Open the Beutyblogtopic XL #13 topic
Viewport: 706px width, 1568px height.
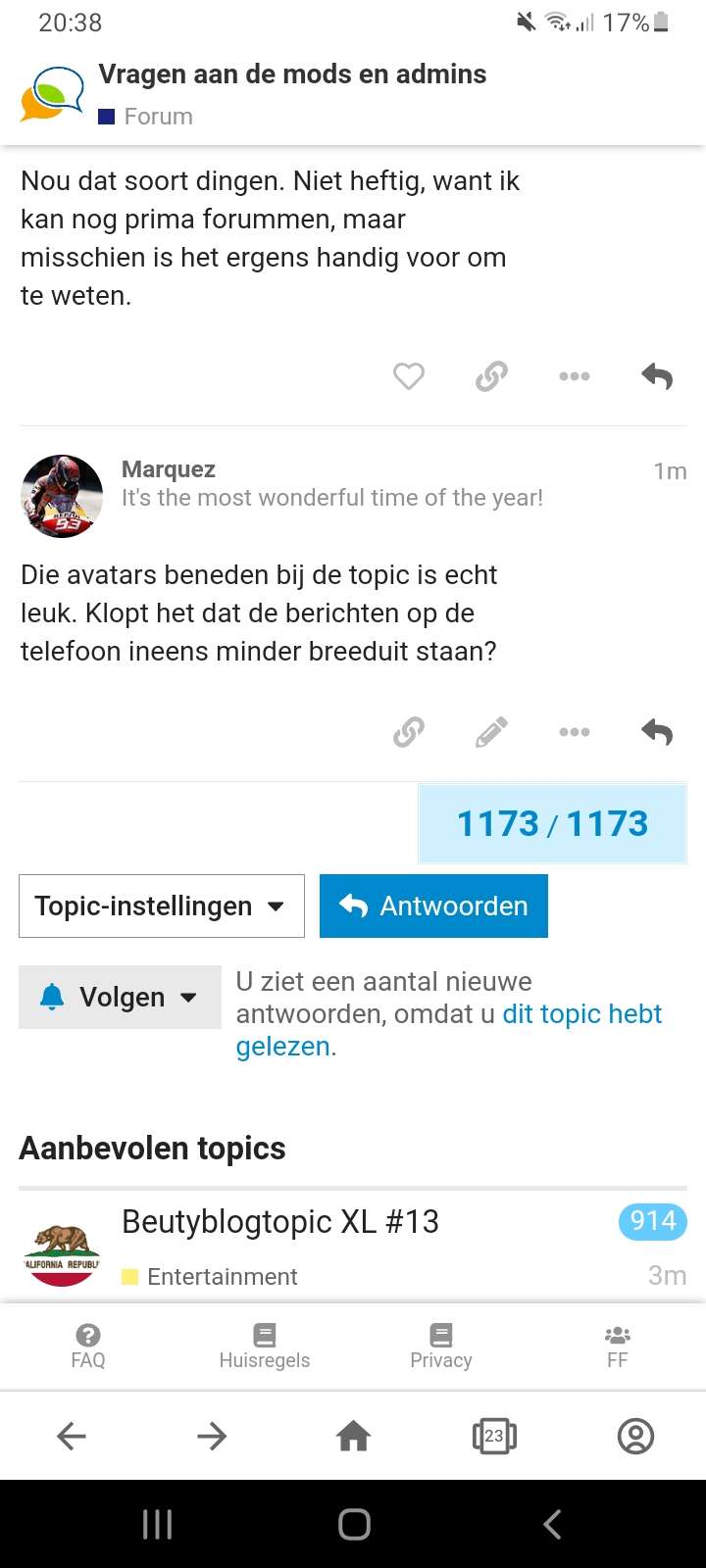(280, 1221)
